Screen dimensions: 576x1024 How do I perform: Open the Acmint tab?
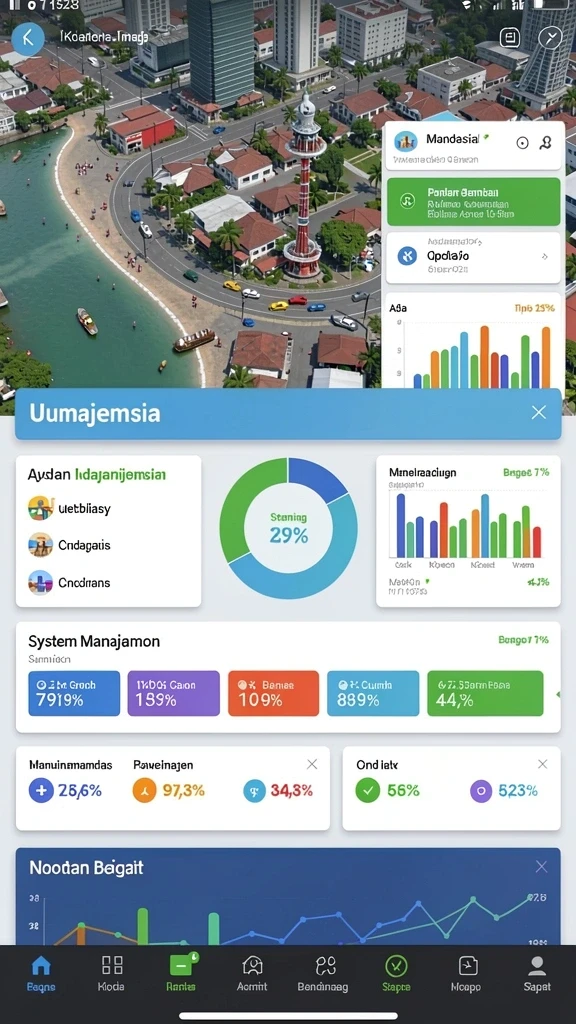(253, 973)
